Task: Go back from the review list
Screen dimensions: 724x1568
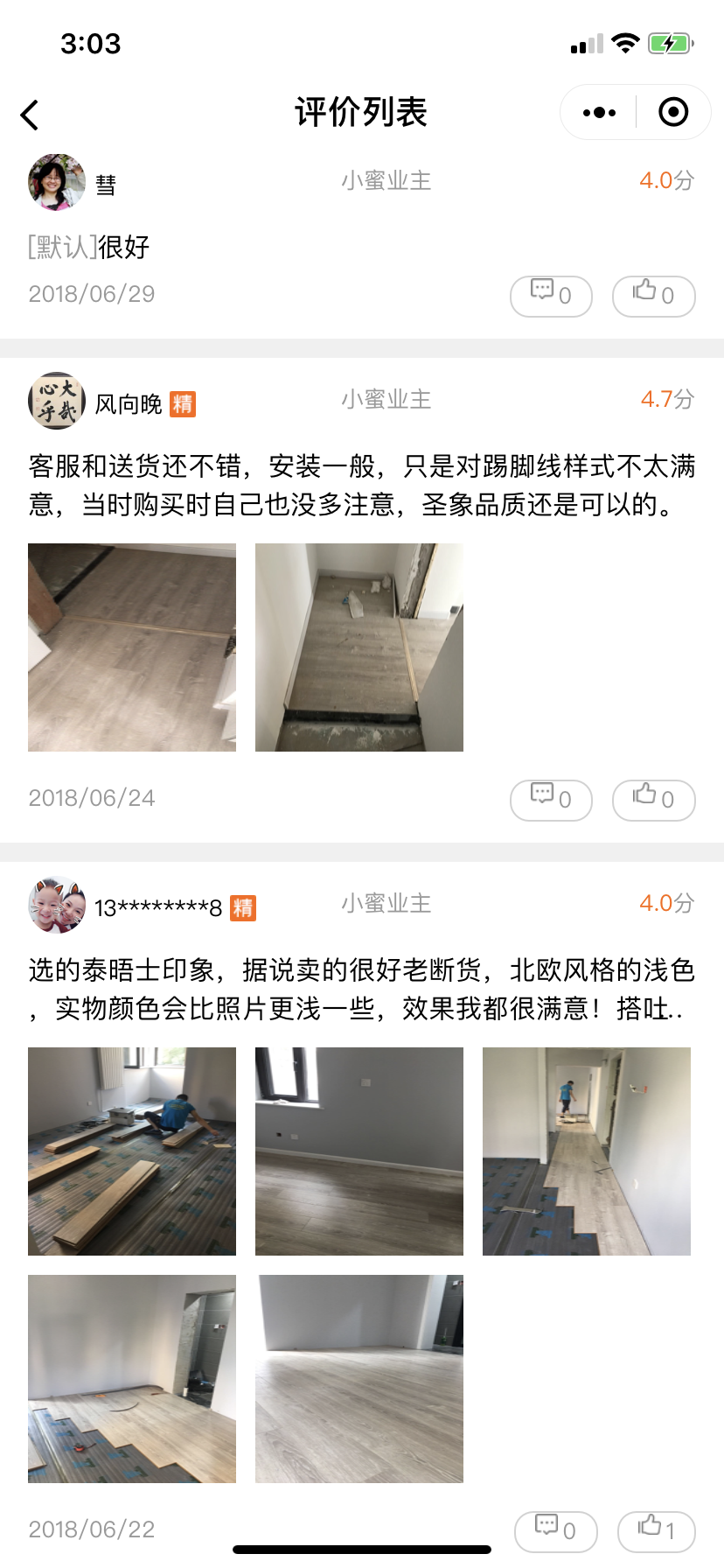Action: coord(31,114)
